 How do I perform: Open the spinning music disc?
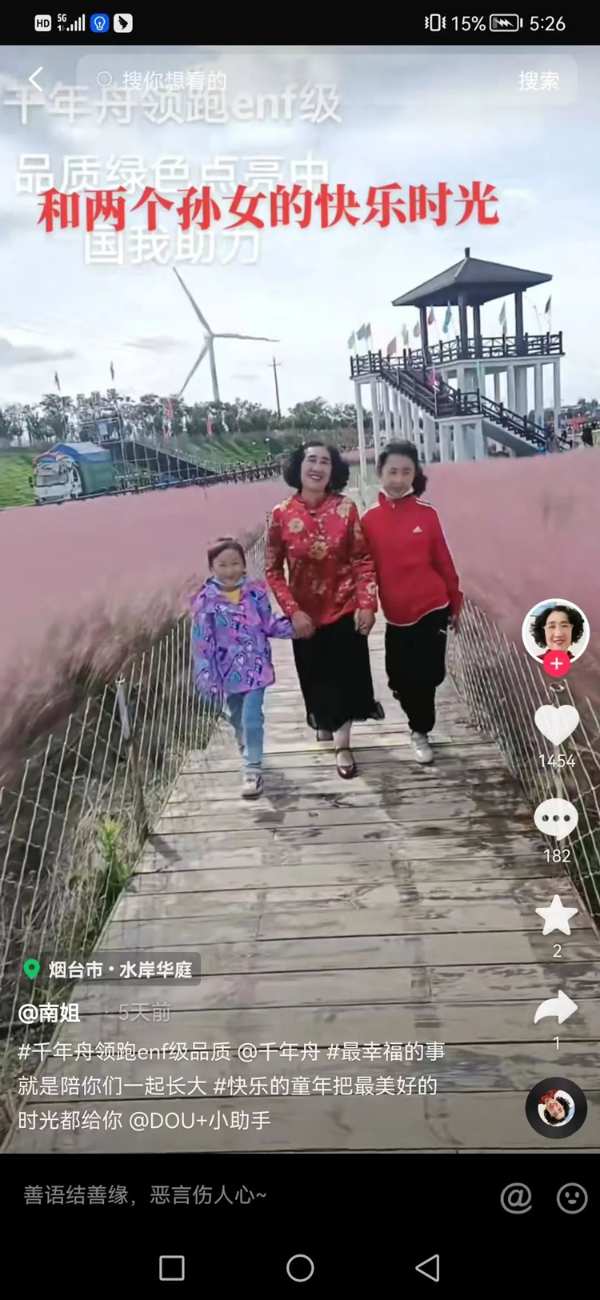[x=556, y=1107]
